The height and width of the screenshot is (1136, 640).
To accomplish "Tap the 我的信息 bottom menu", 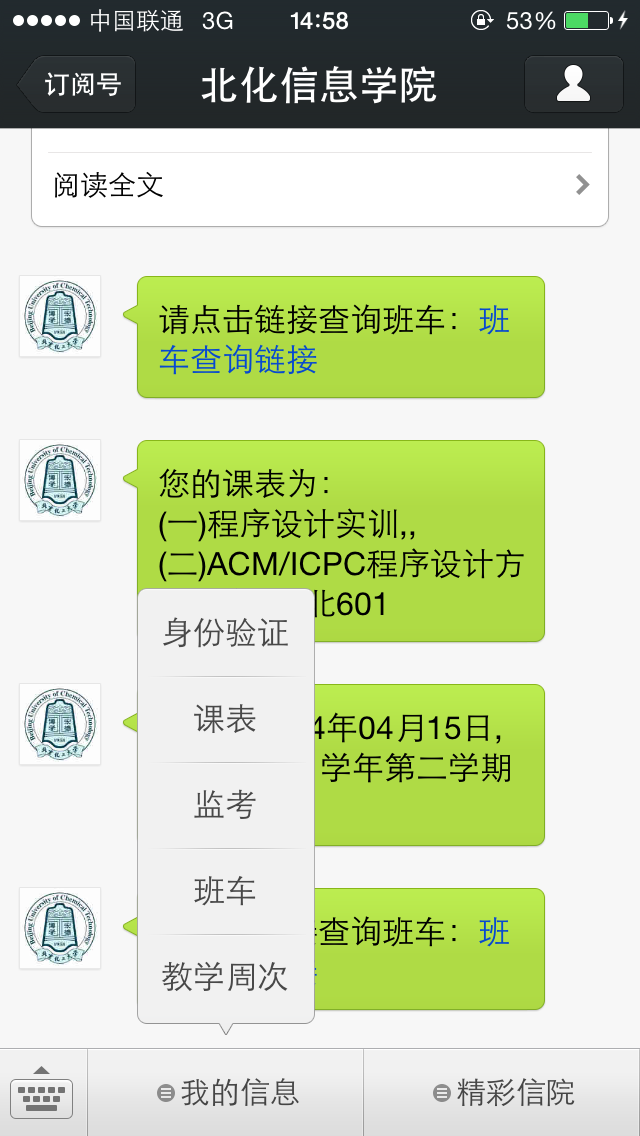I will (227, 1093).
